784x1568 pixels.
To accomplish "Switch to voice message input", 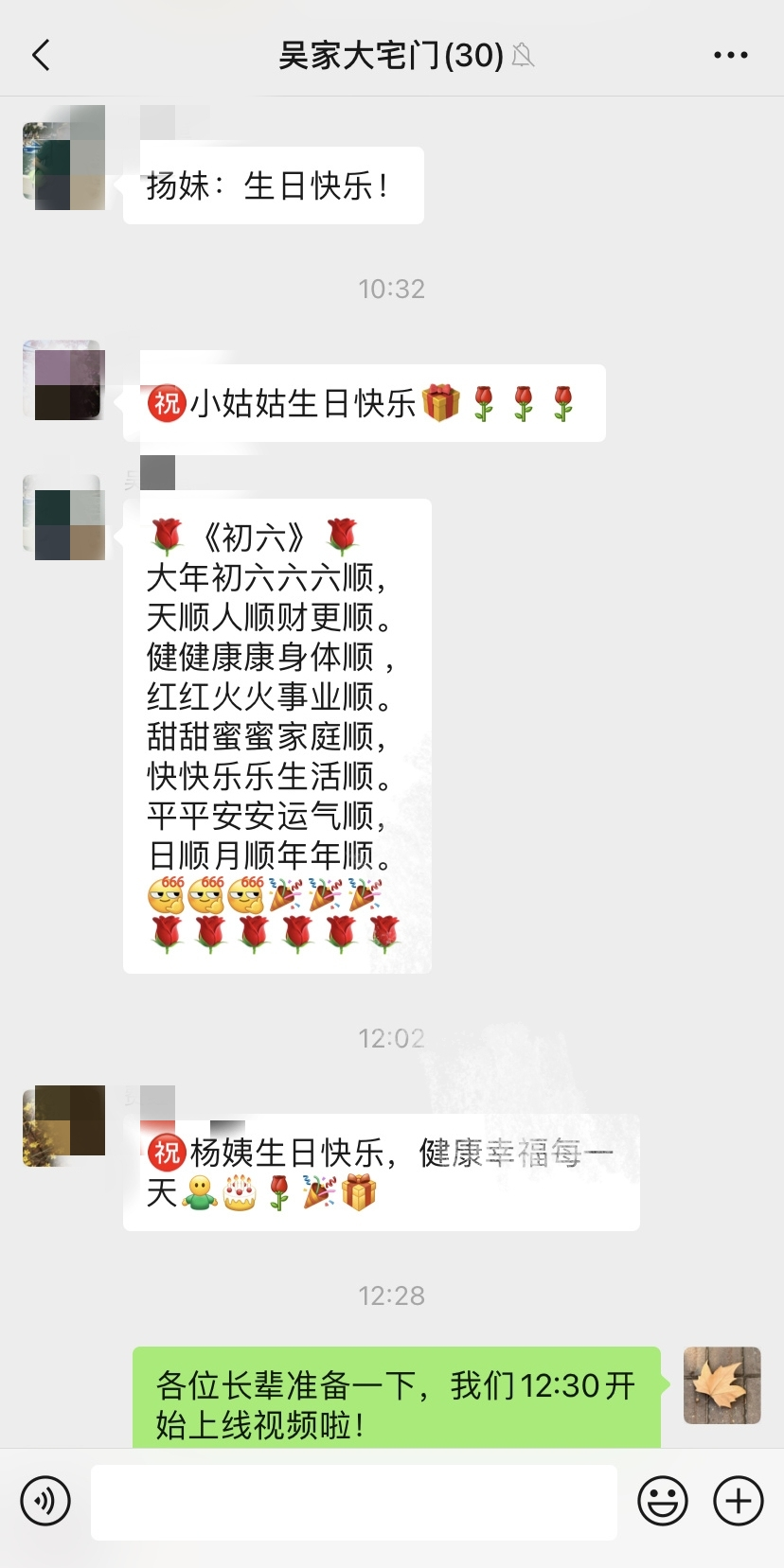I will tap(45, 1501).
